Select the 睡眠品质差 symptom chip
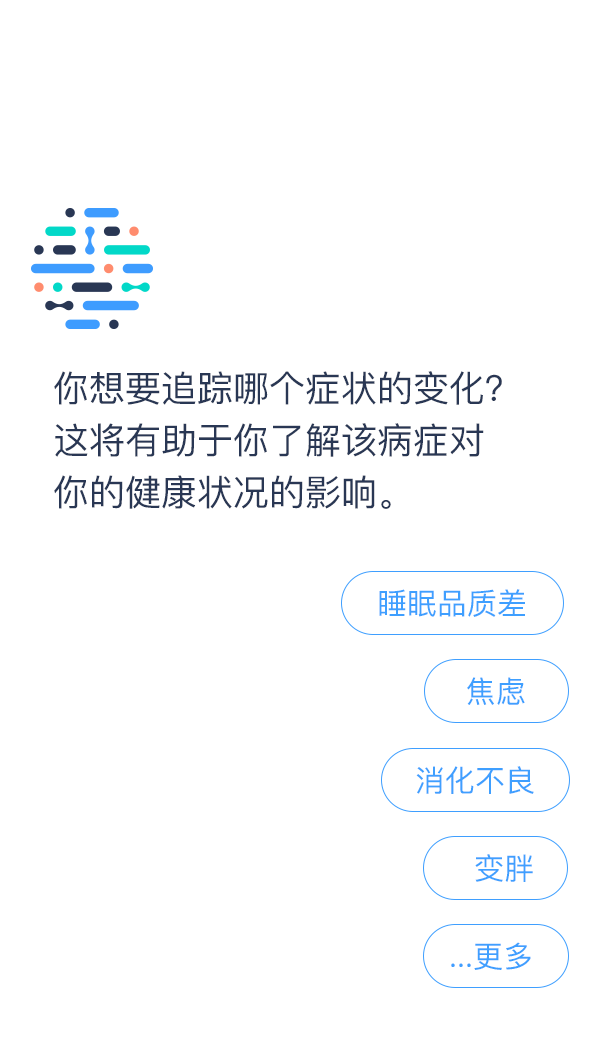The image size is (600, 1051). pyautogui.click(x=452, y=603)
